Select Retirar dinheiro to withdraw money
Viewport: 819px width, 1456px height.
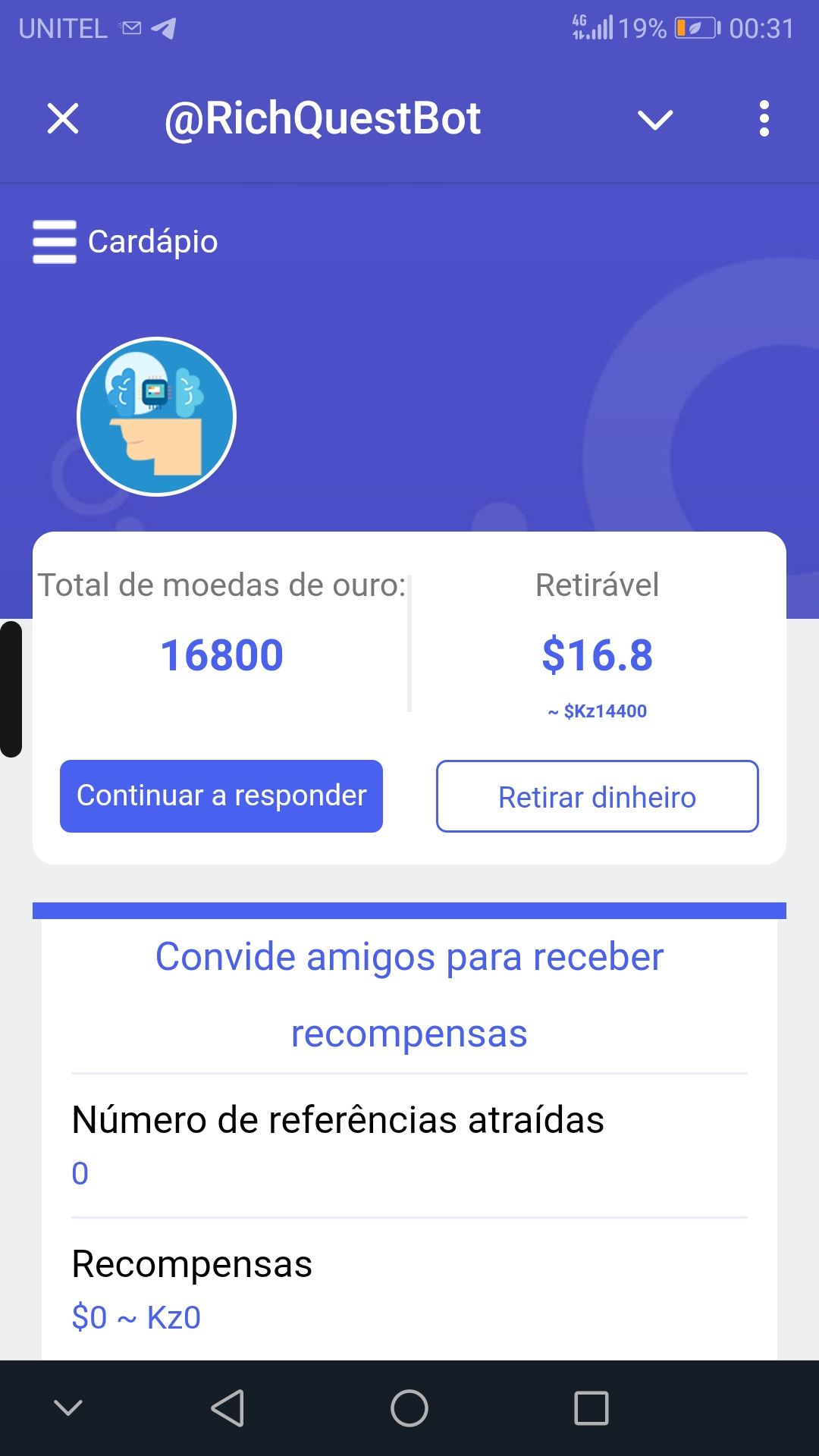[597, 796]
